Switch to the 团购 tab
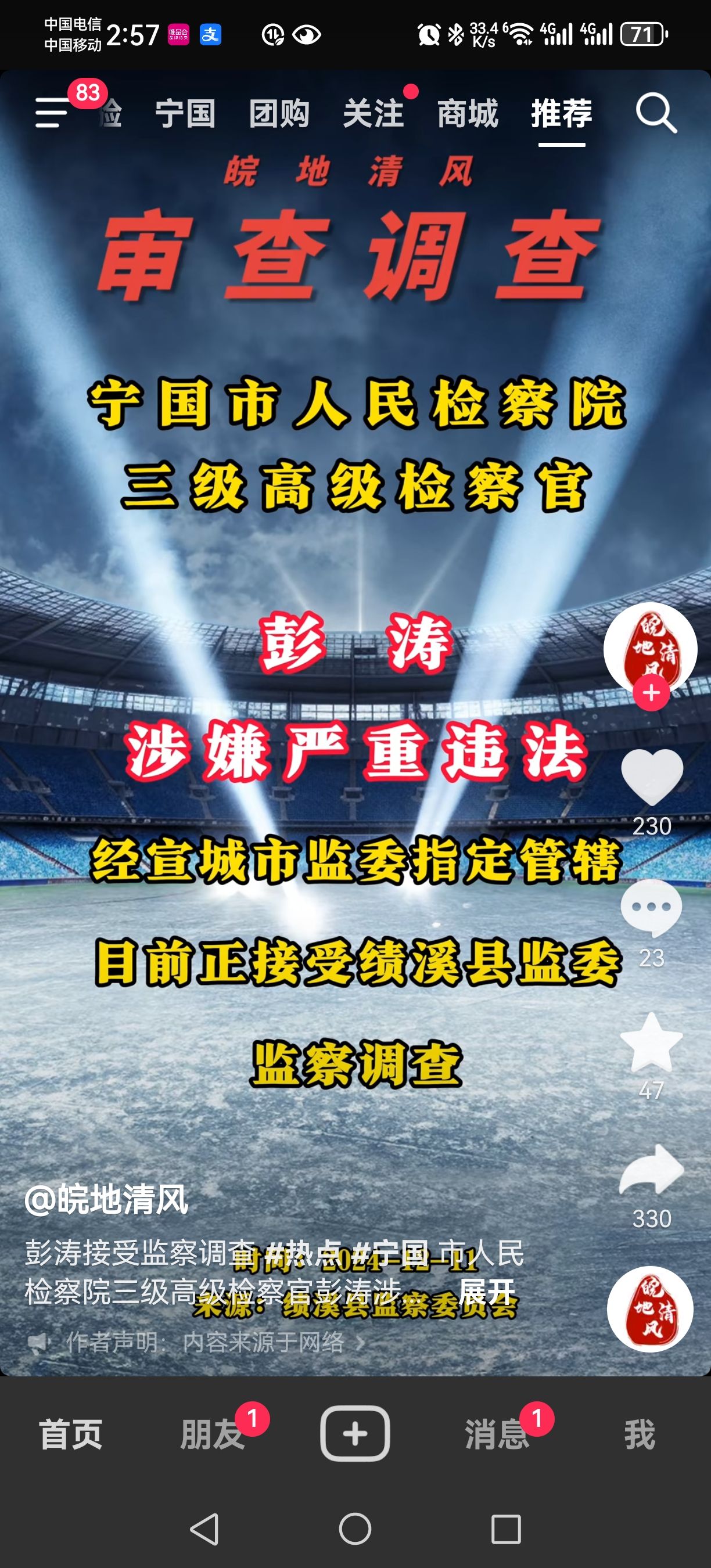 (279, 113)
